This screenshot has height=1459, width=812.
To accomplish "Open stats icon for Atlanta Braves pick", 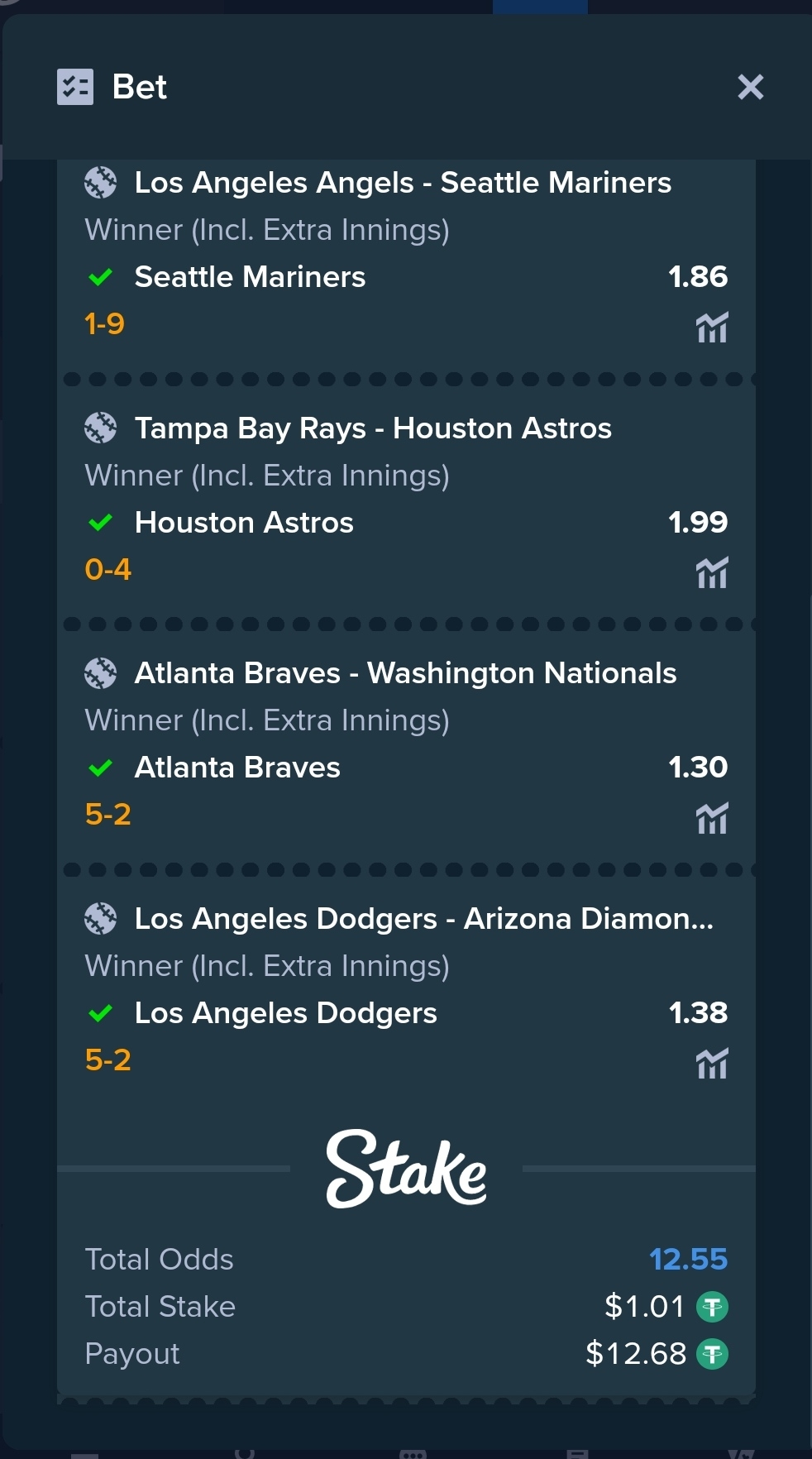I will [712, 818].
